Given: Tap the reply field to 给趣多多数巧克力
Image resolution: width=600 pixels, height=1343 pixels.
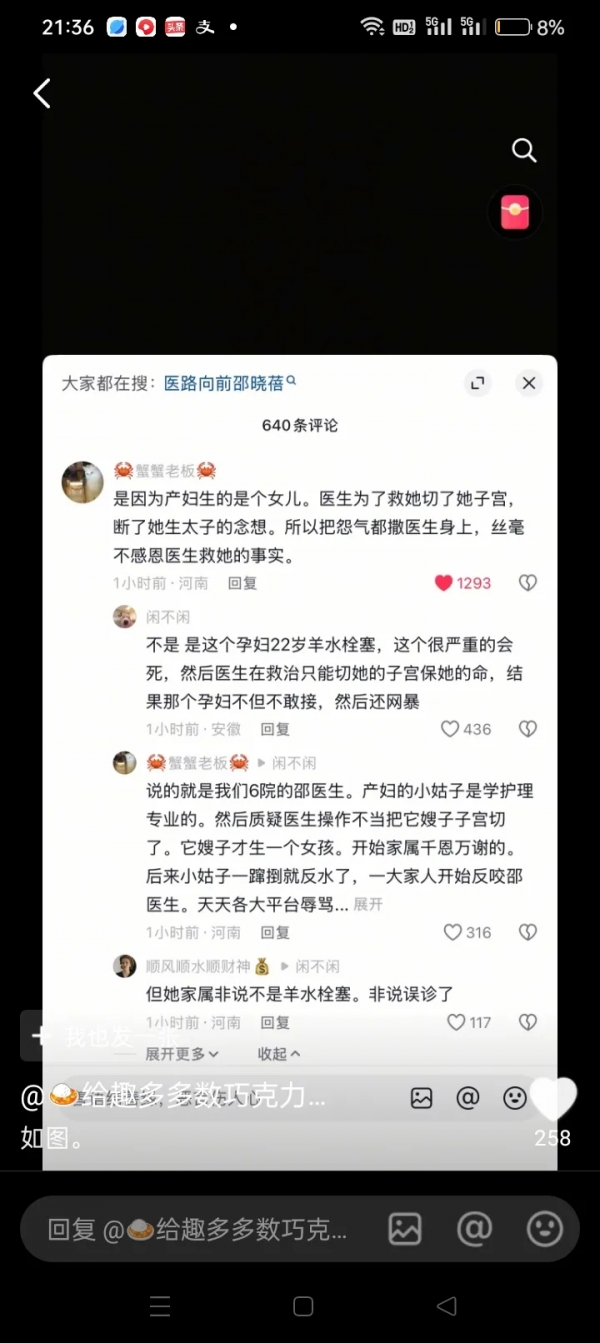Looking at the screenshot, I should click(x=200, y=1229).
